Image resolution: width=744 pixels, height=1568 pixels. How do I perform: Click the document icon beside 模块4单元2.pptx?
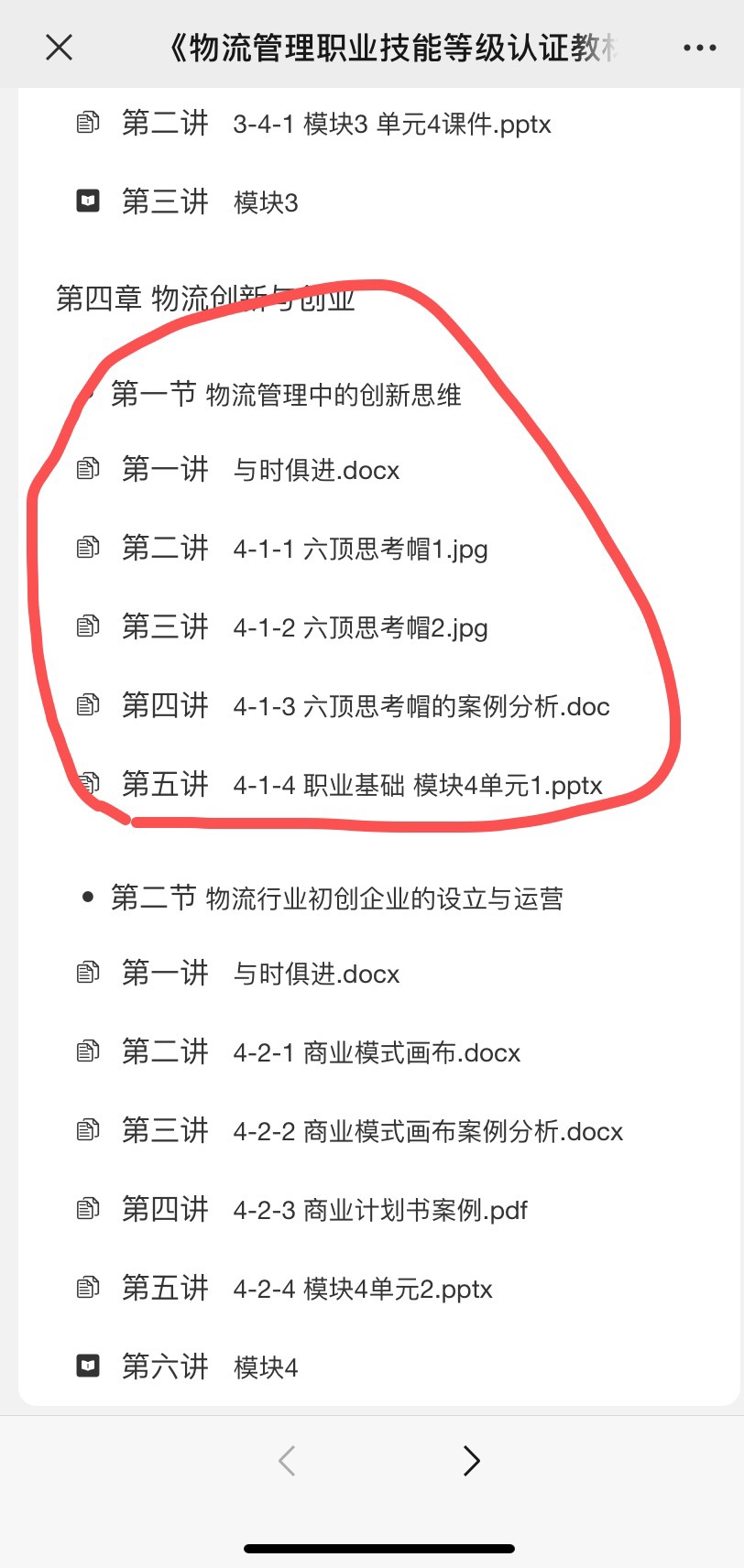click(x=87, y=1288)
